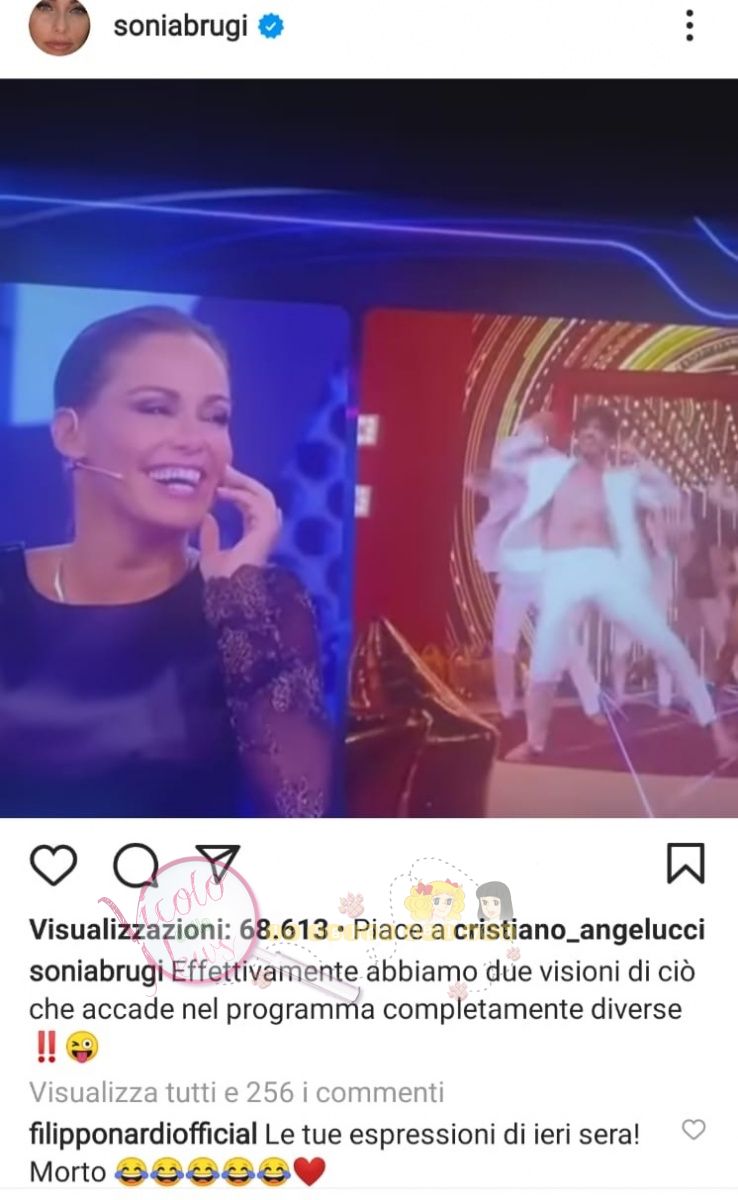View all 256 comments

[x=236, y=1091]
